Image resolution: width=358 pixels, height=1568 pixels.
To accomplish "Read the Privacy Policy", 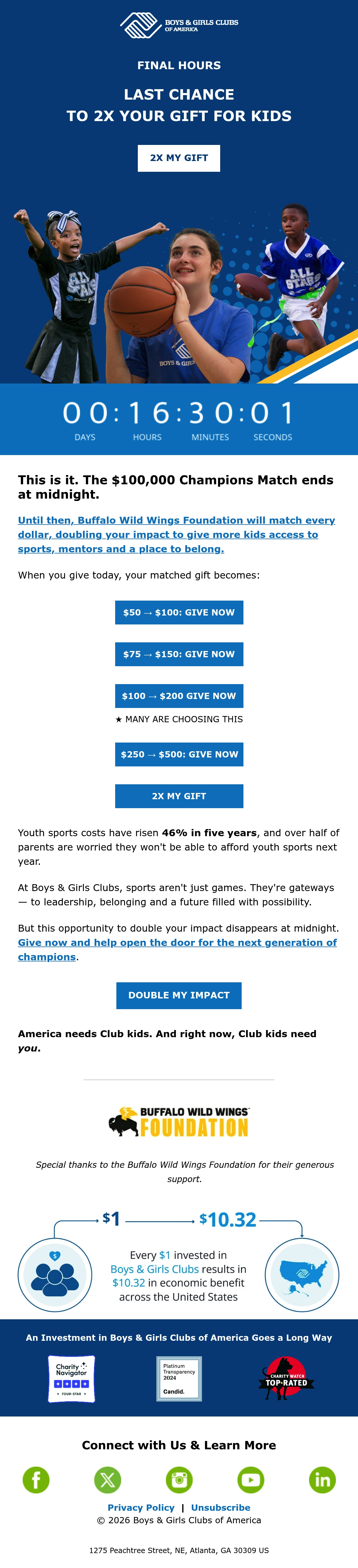I will pos(141,1508).
